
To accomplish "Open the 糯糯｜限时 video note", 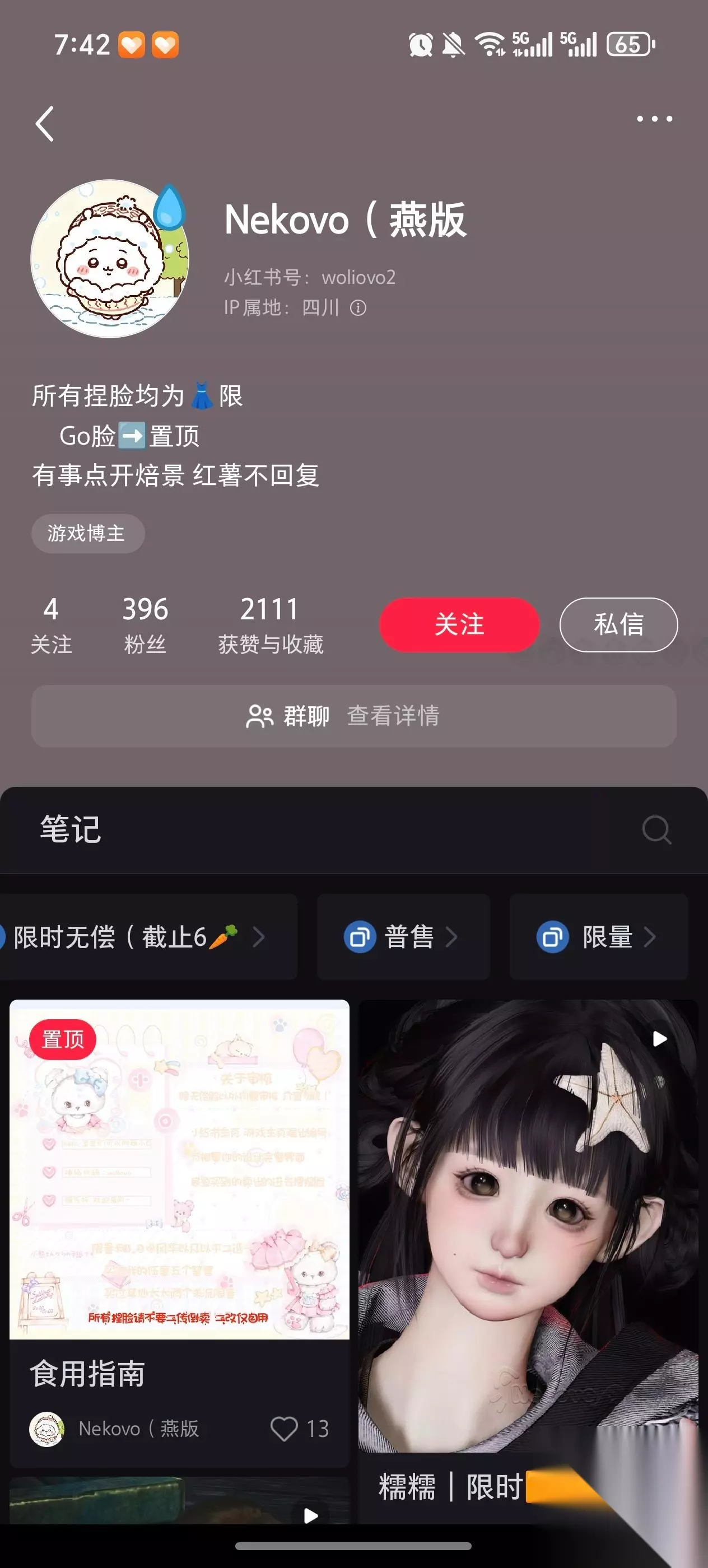I will (x=528, y=1260).
